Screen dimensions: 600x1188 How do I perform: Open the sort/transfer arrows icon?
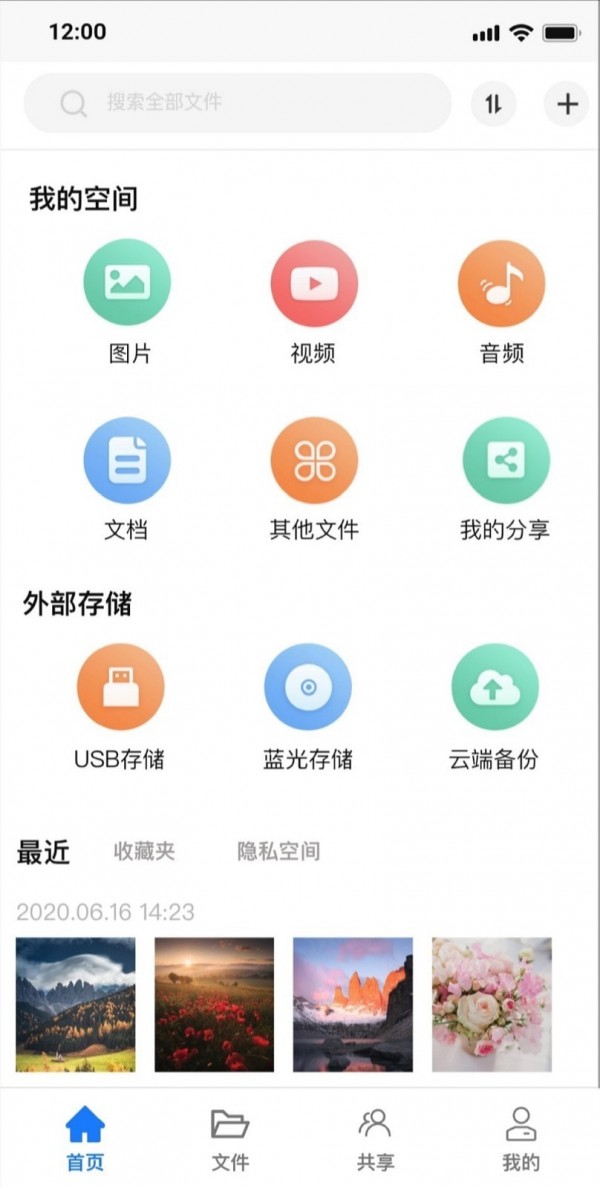[492, 103]
